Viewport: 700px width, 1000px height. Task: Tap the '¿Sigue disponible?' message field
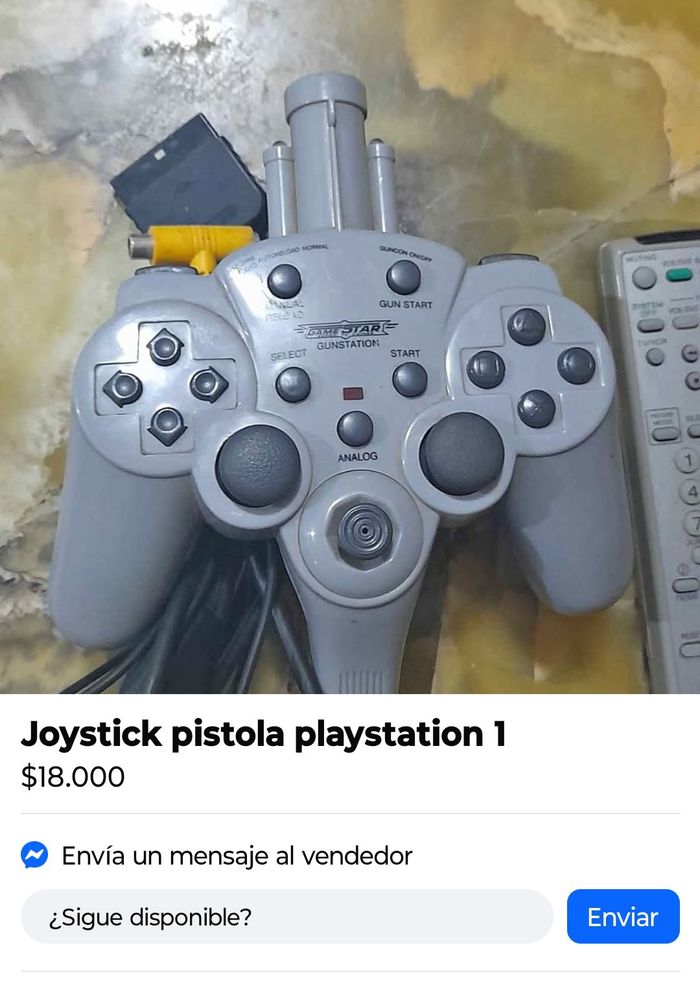[286, 917]
